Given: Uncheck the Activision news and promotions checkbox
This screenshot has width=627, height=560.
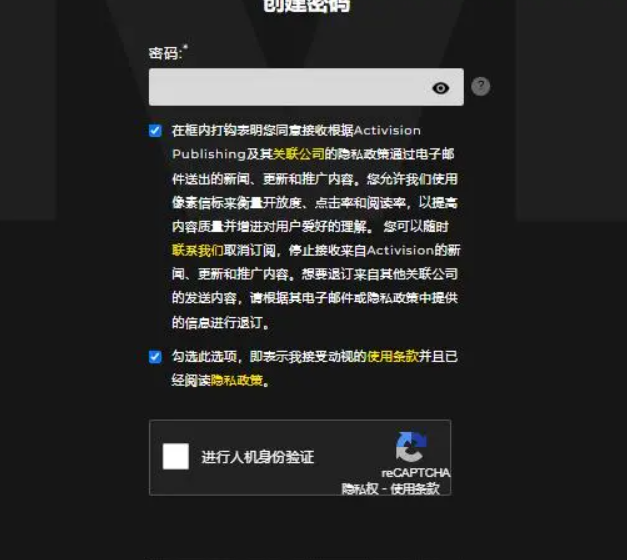Looking at the screenshot, I should pyautogui.click(x=155, y=130).
